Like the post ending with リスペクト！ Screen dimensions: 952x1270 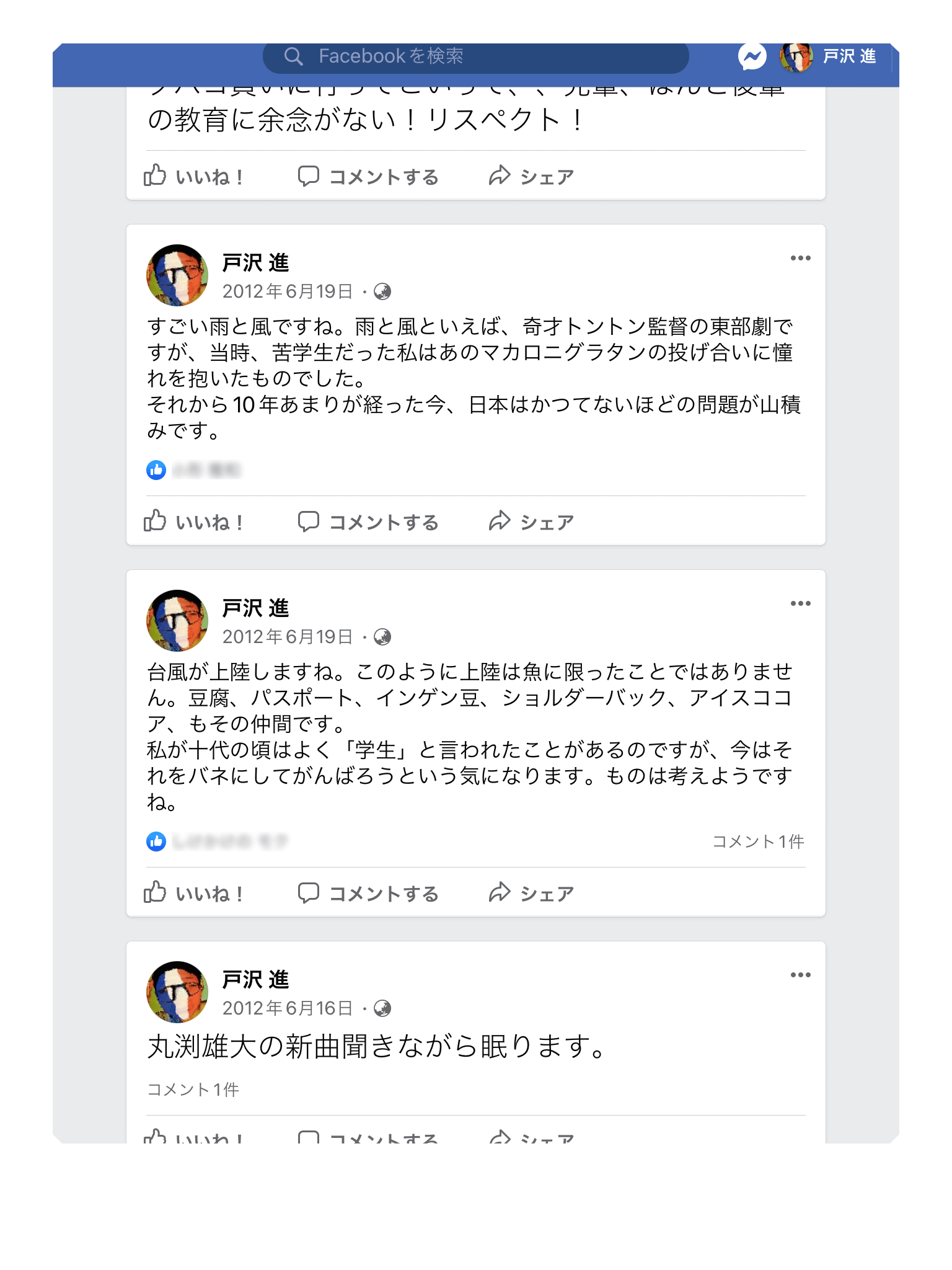pos(193,177)
